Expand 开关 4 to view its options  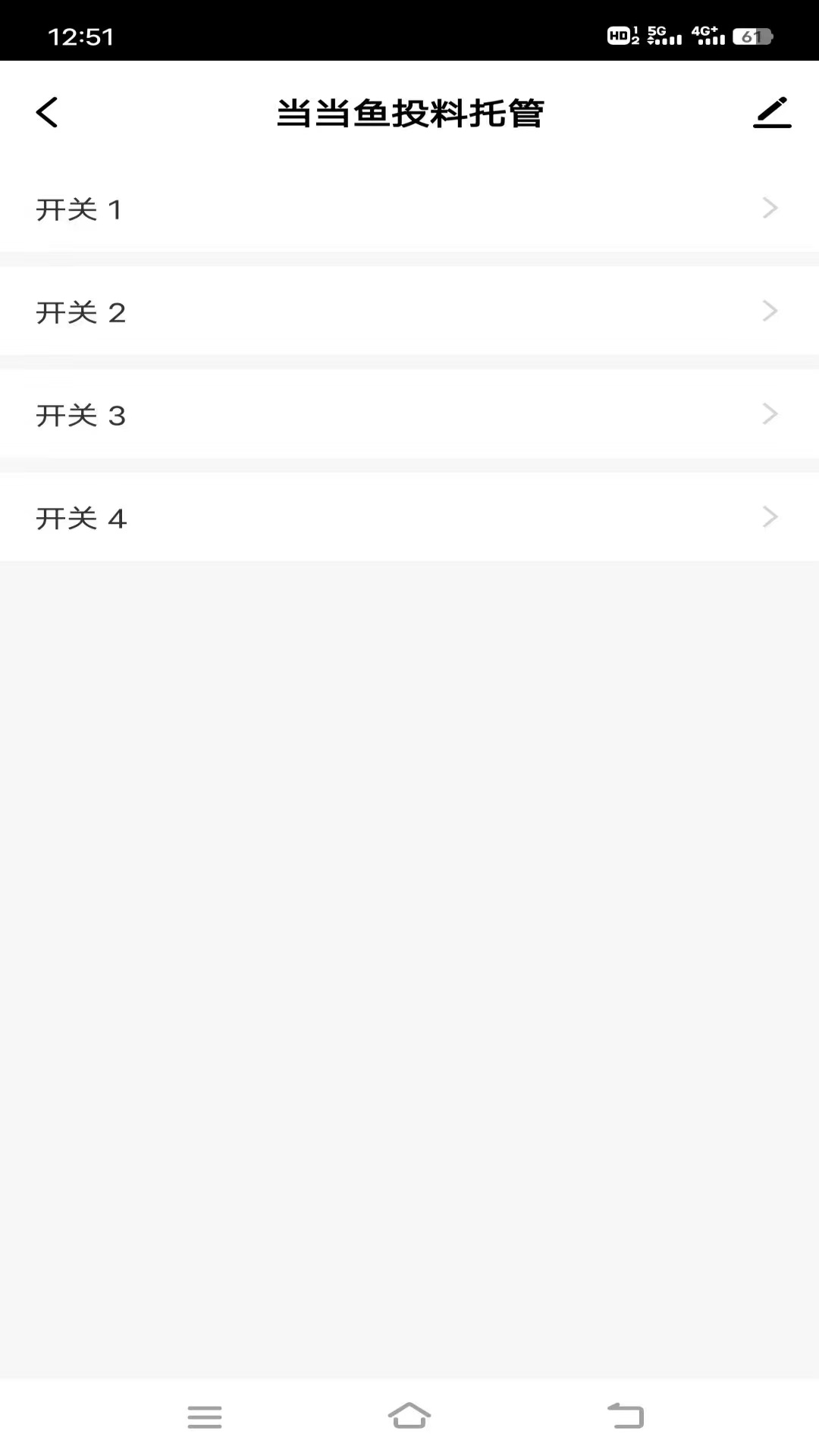[x=769, y=517]
